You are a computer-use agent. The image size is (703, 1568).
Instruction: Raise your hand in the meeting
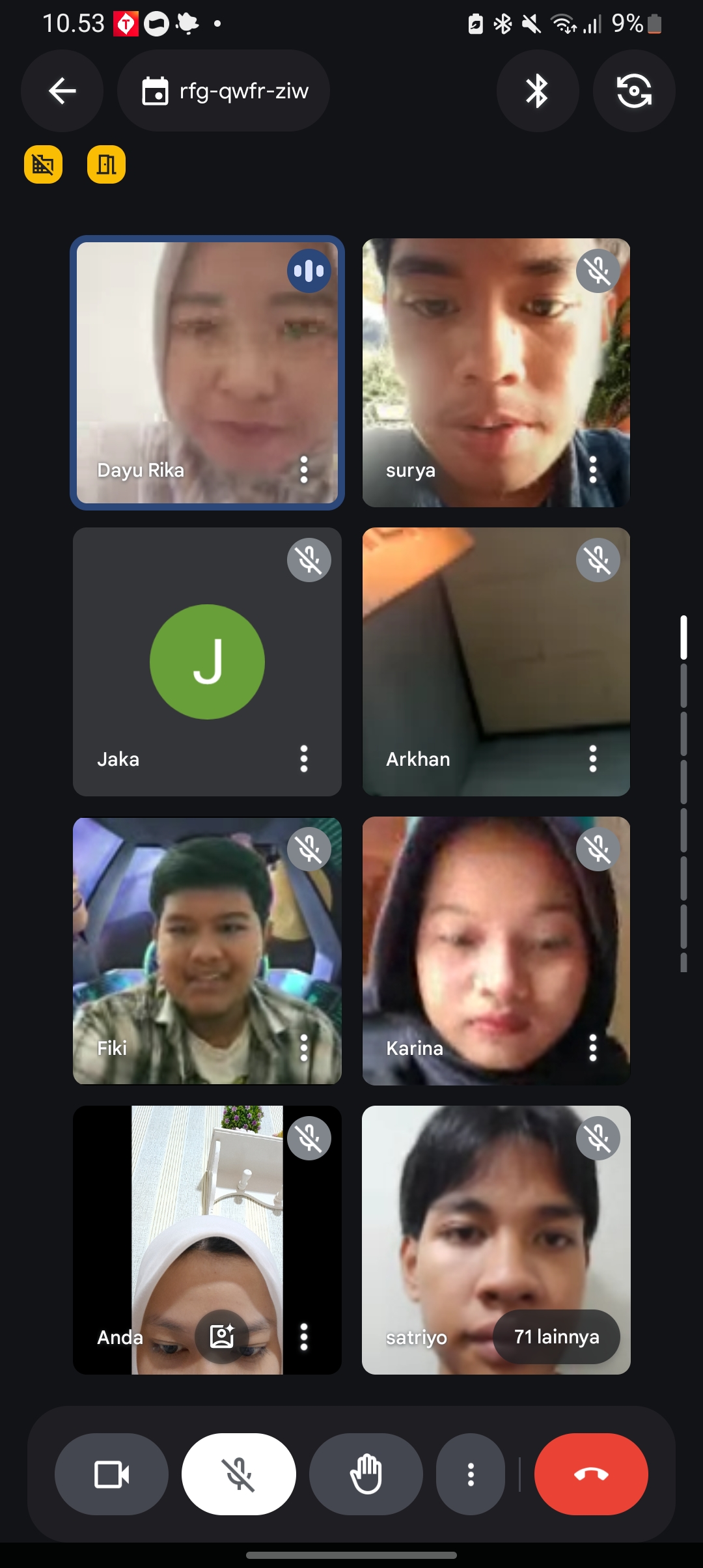coord(366,1474)
